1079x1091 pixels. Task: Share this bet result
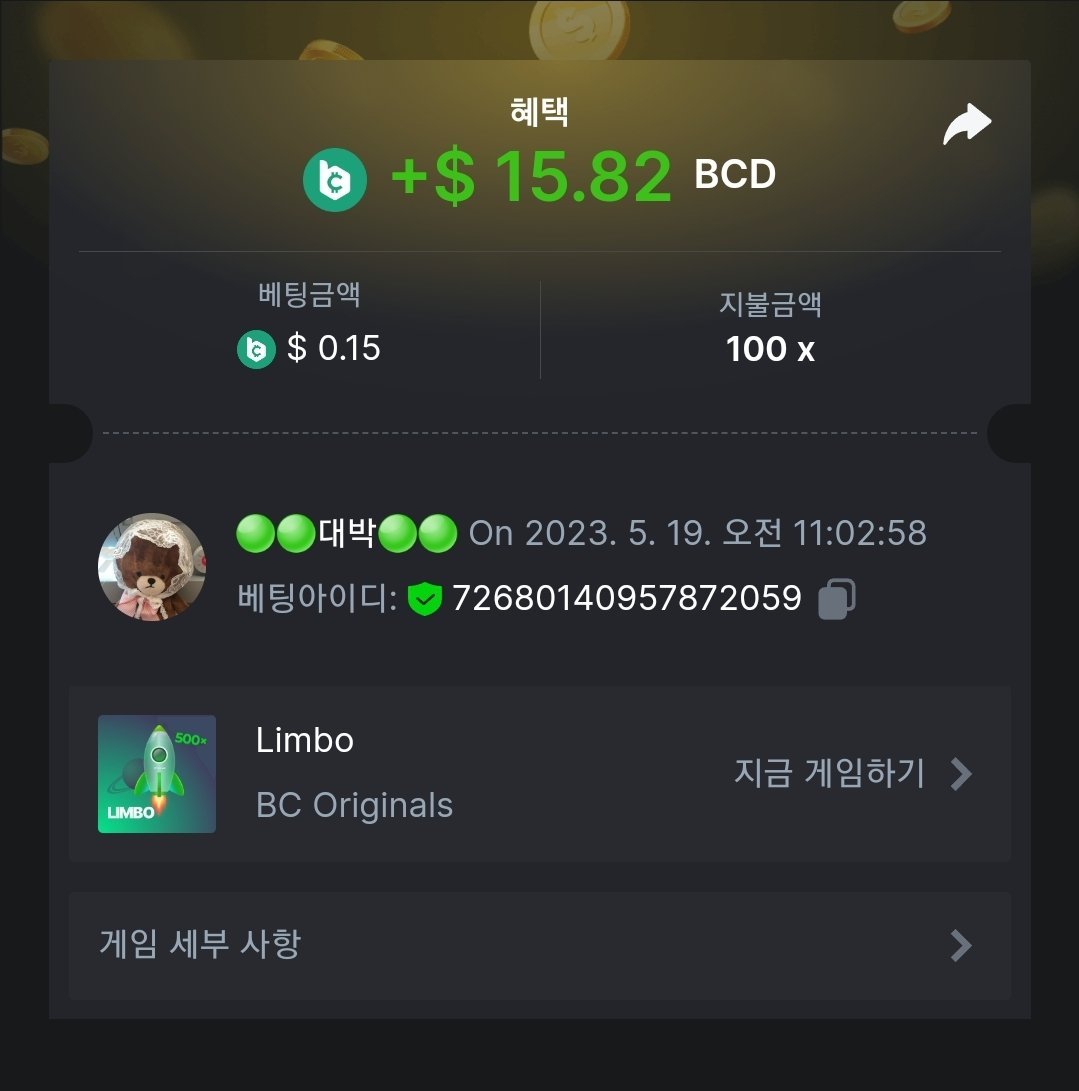[967, 125]
